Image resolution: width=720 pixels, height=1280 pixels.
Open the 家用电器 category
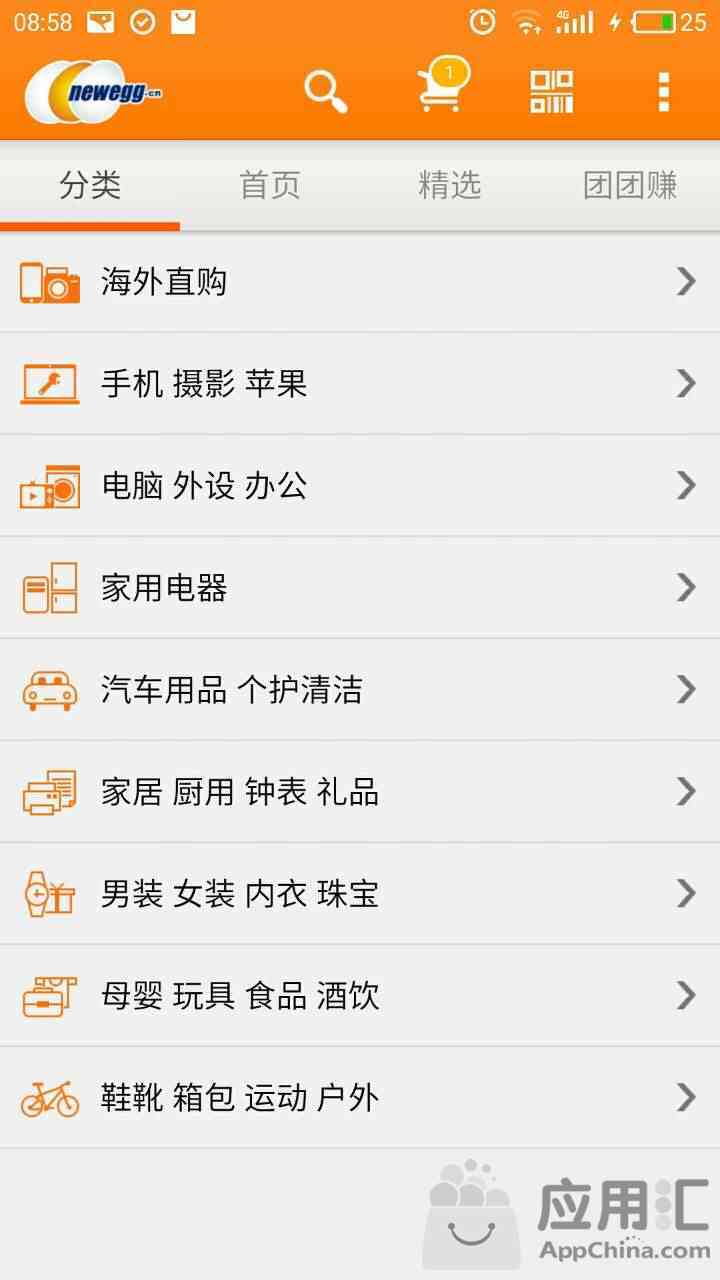click(x=360, y=588)
